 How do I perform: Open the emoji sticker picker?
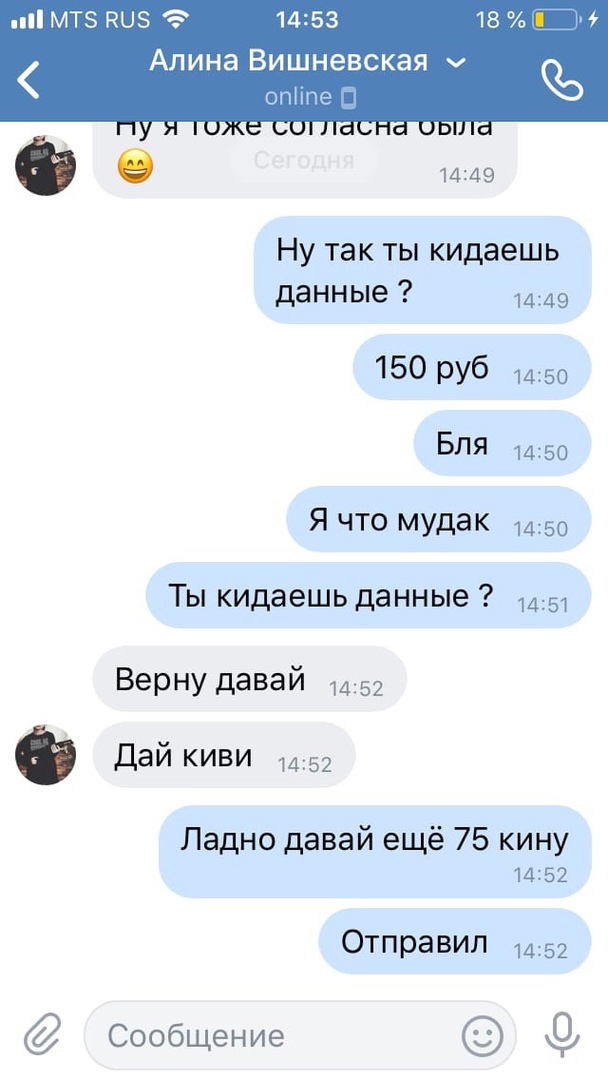click(x=483, y=1035)
